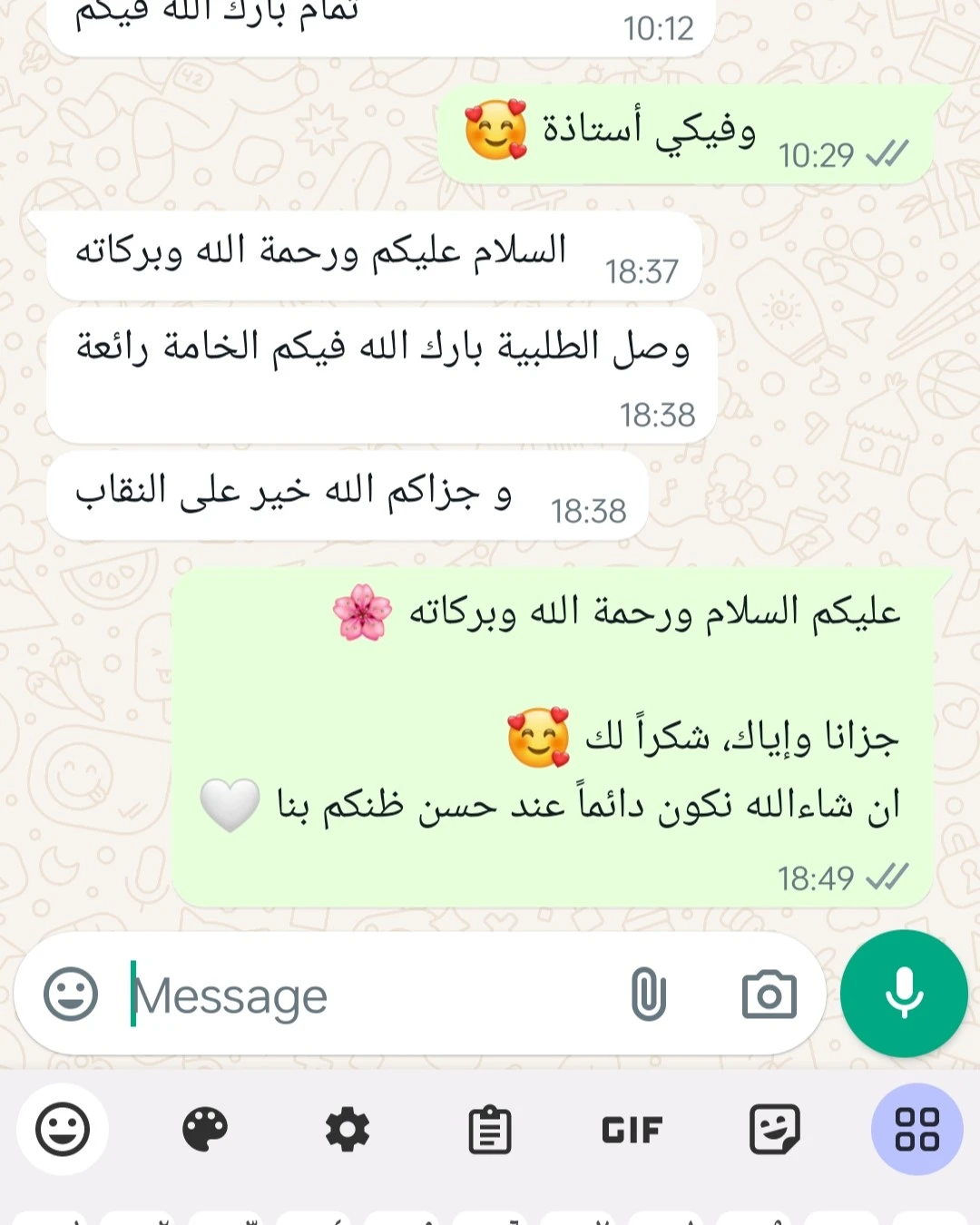This screenshot has width=980, height=1225.
Task: Open keyboard theme palette
Action: [205, 1130]
